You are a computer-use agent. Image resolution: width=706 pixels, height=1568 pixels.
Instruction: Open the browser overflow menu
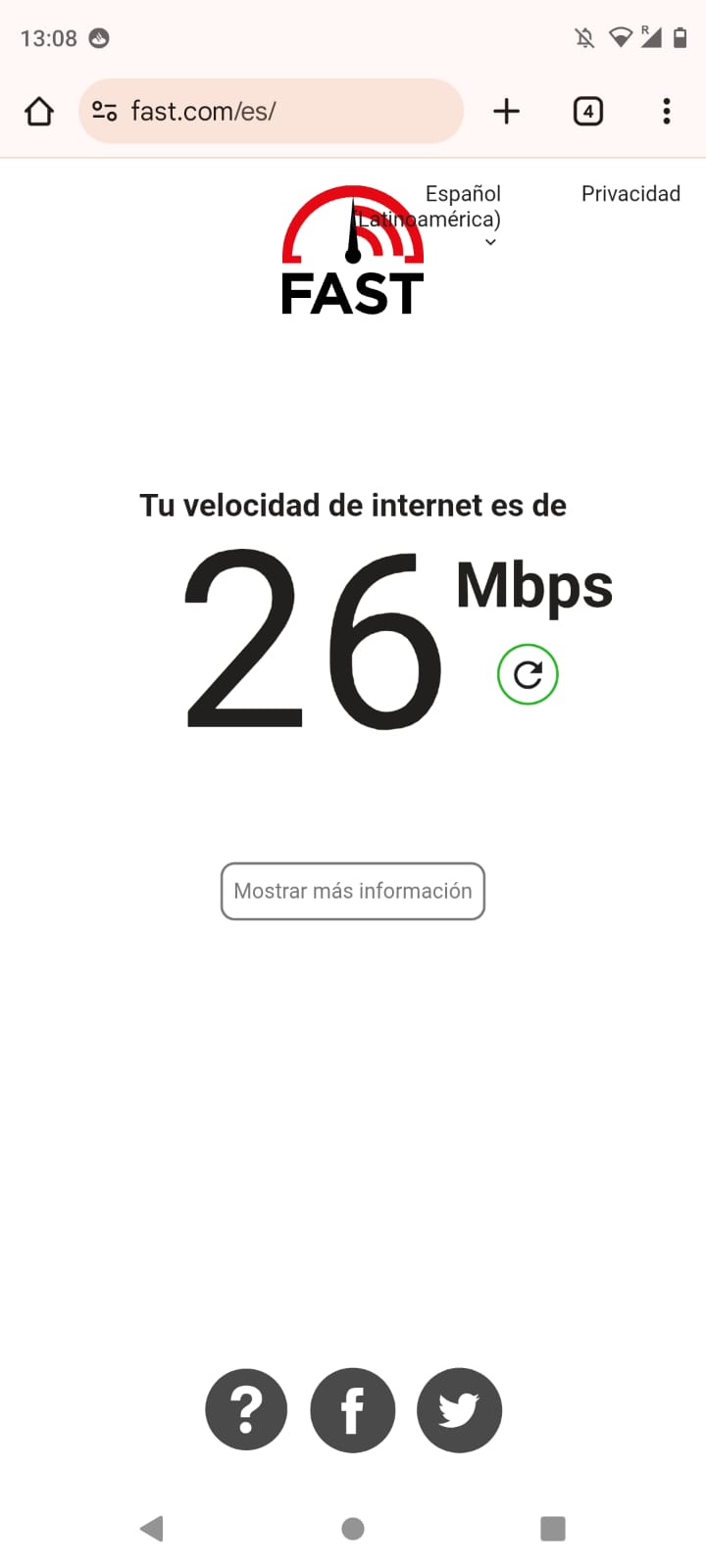coord(667,112)
